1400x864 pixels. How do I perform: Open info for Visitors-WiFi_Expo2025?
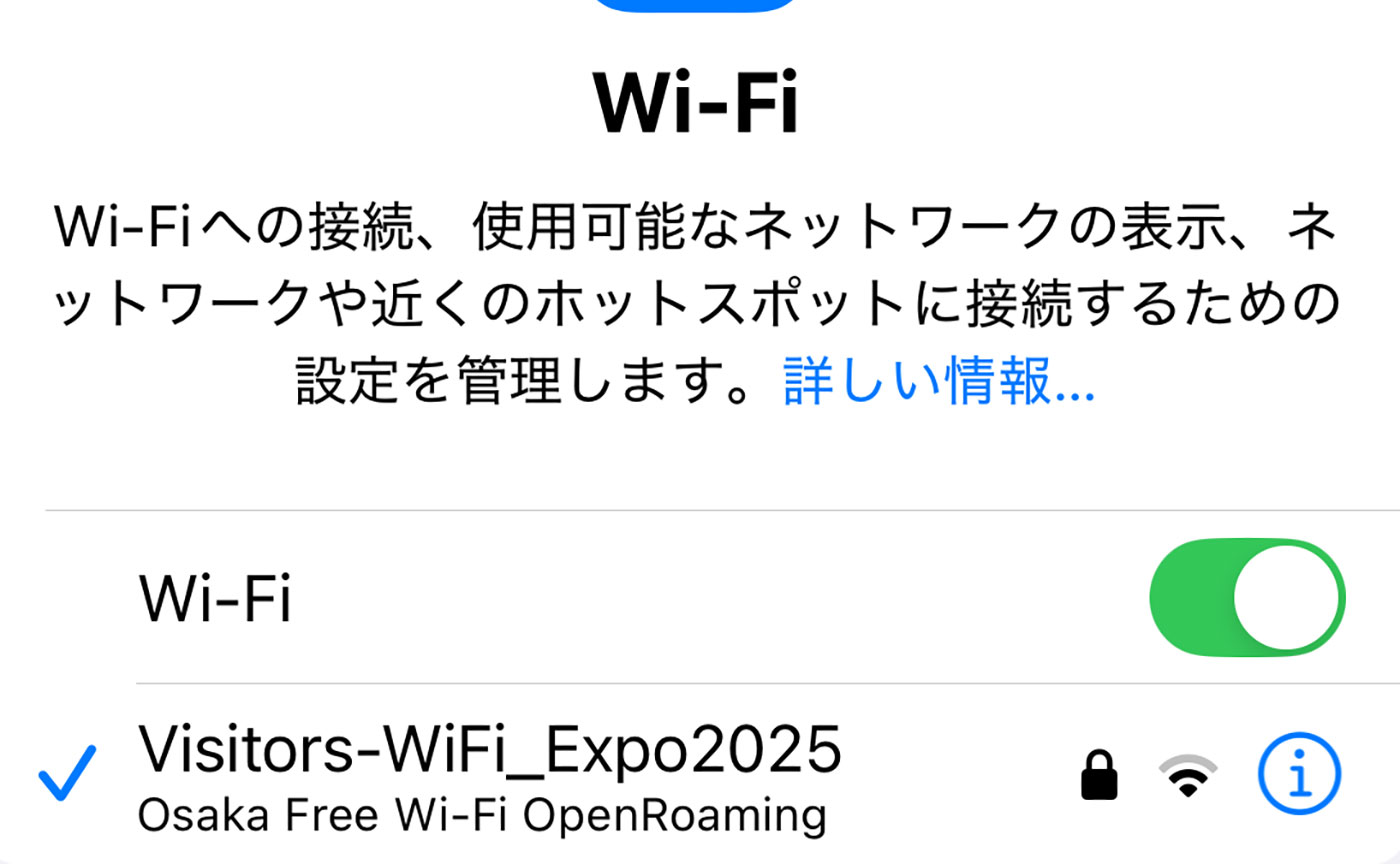tap(1296, 773)
